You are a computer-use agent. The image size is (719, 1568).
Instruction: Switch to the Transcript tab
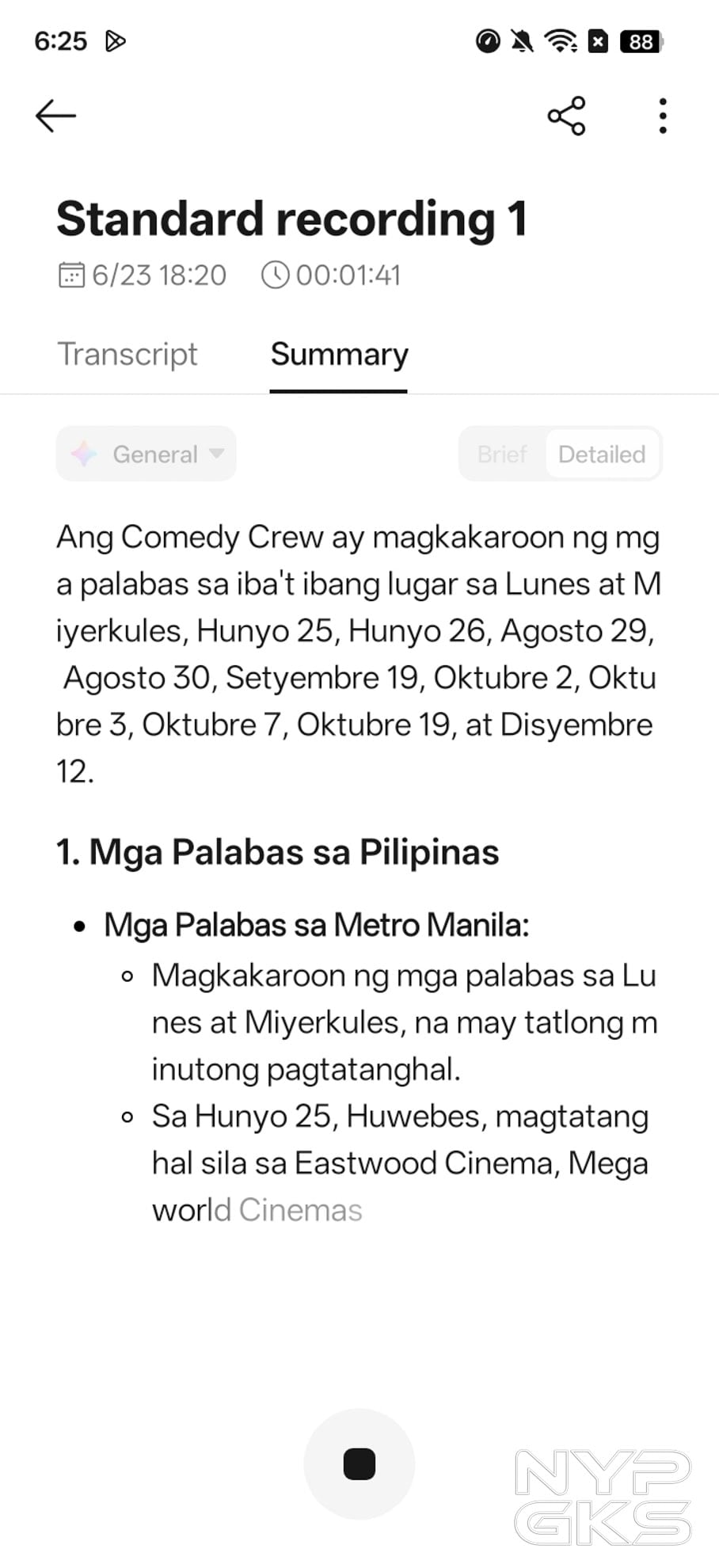(x=127, y=354)
